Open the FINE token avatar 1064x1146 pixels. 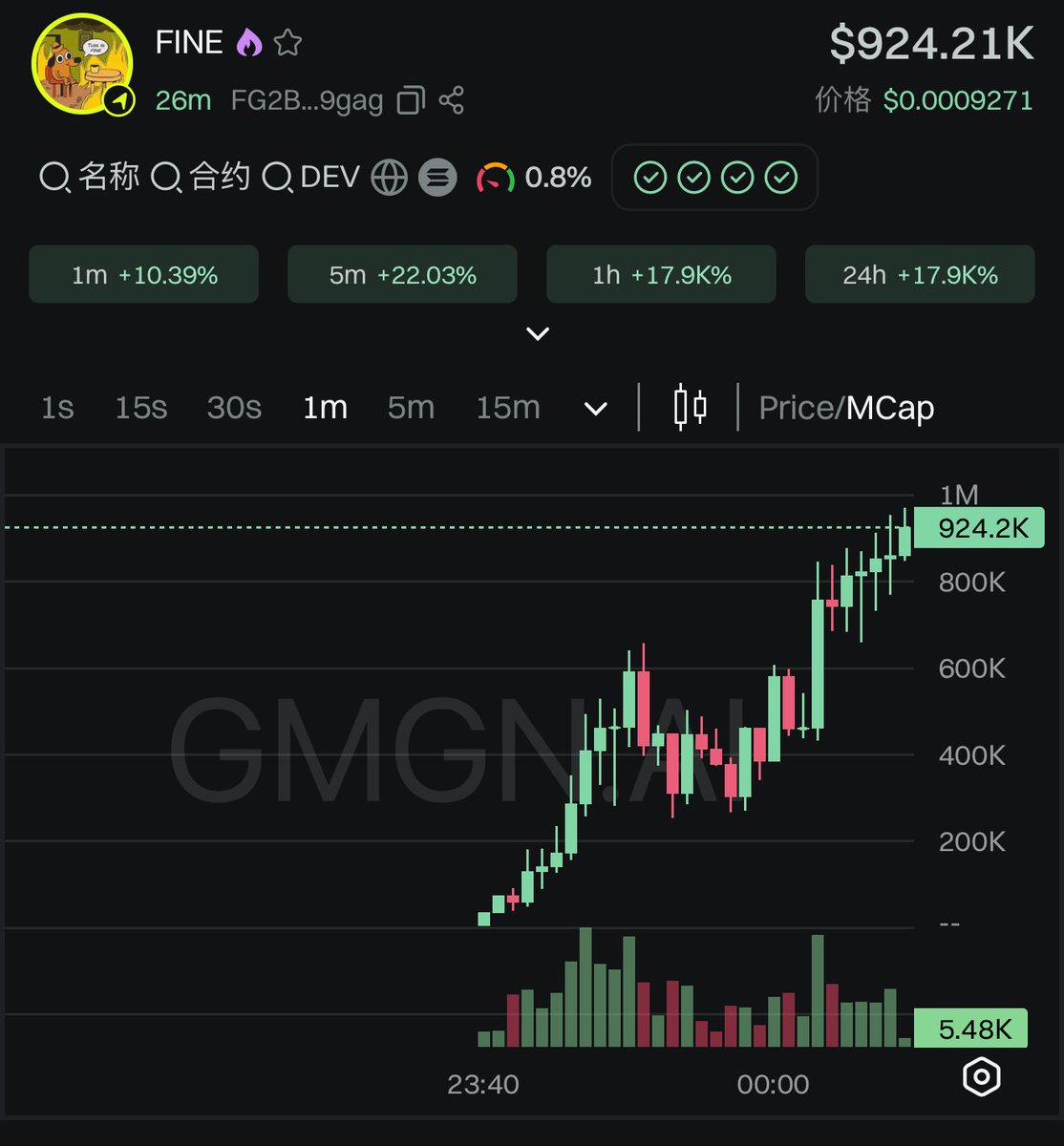pyautogui.click(x=82, y=64)
